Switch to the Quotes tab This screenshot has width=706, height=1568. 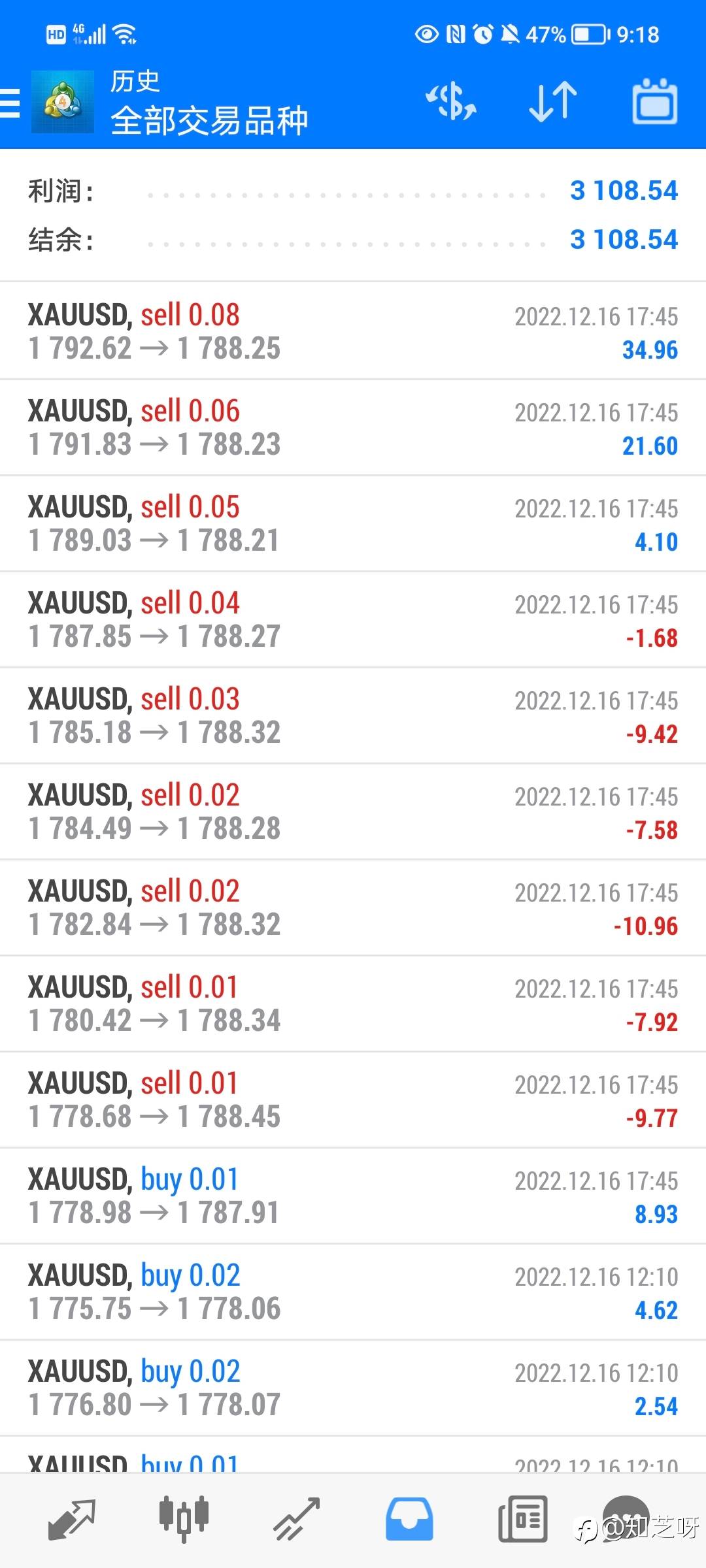[x=72, y=1518]
